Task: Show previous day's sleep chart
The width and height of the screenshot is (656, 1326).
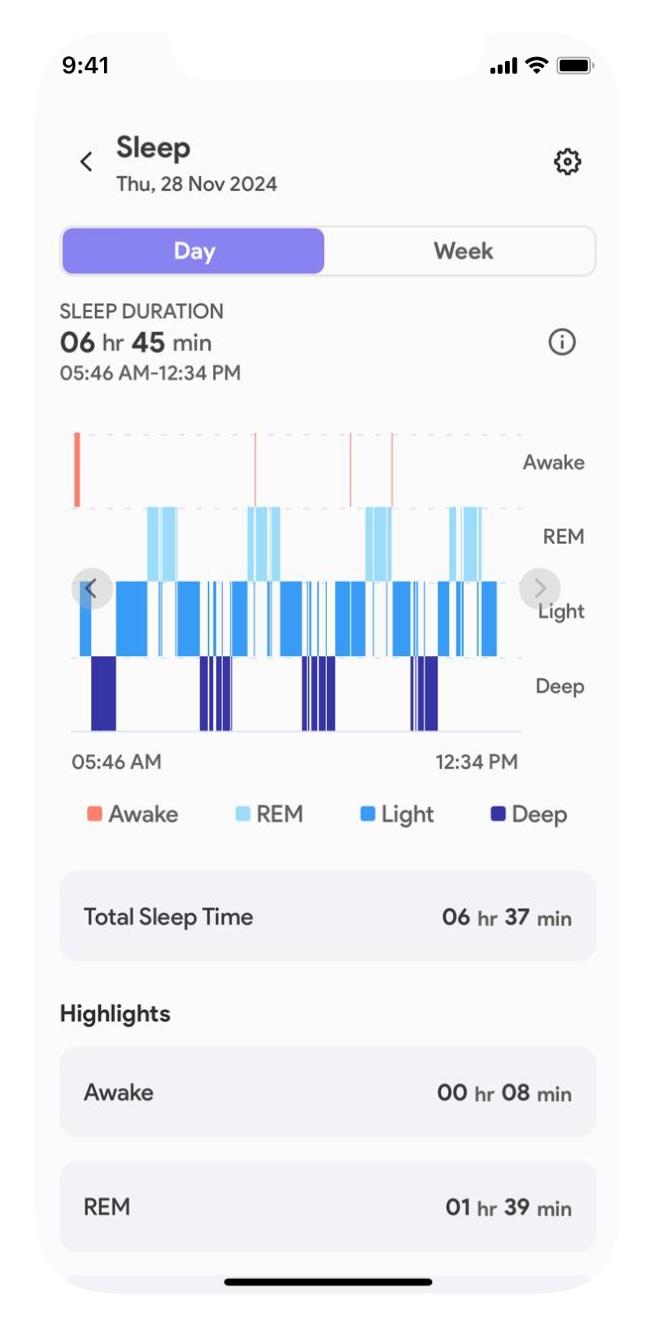Action: click(x=90, y=589)
